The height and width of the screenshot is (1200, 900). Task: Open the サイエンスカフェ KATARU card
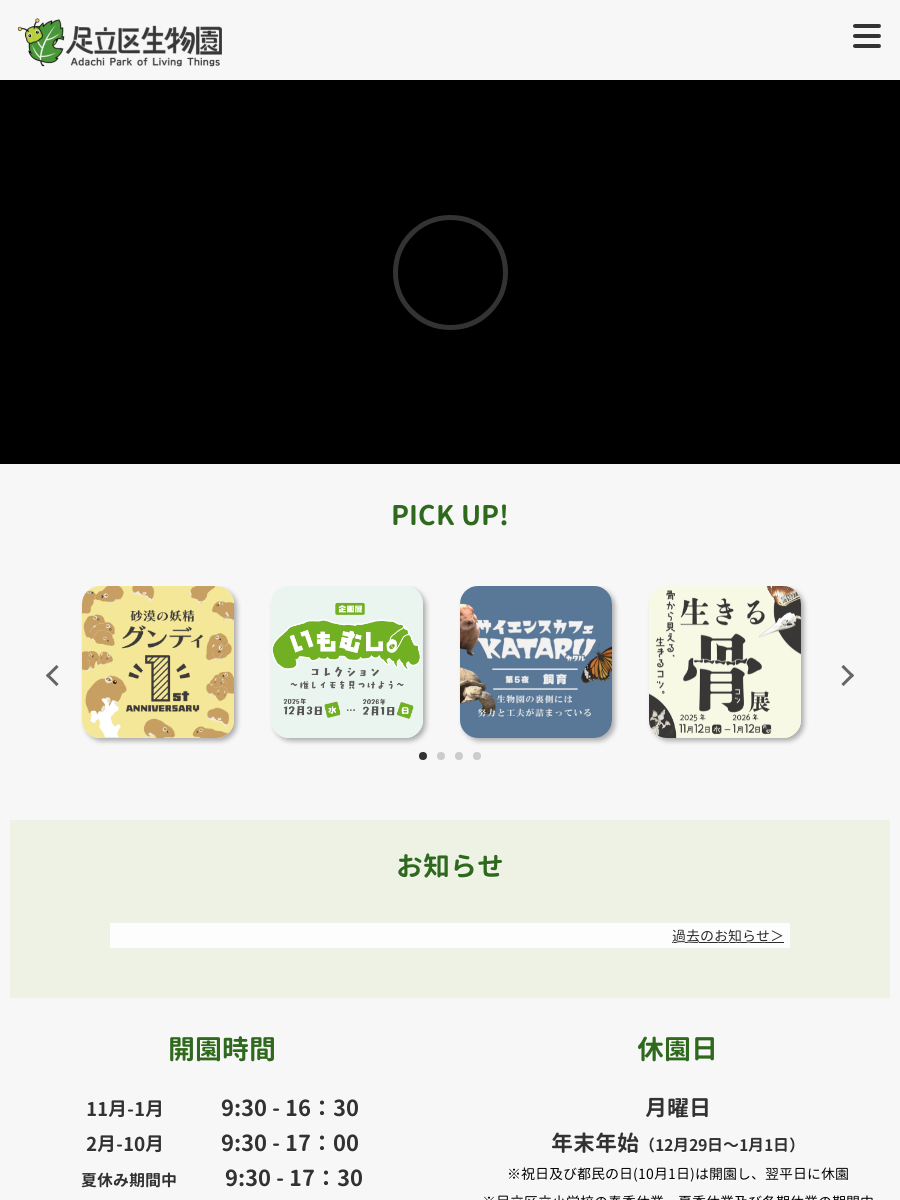536,662
